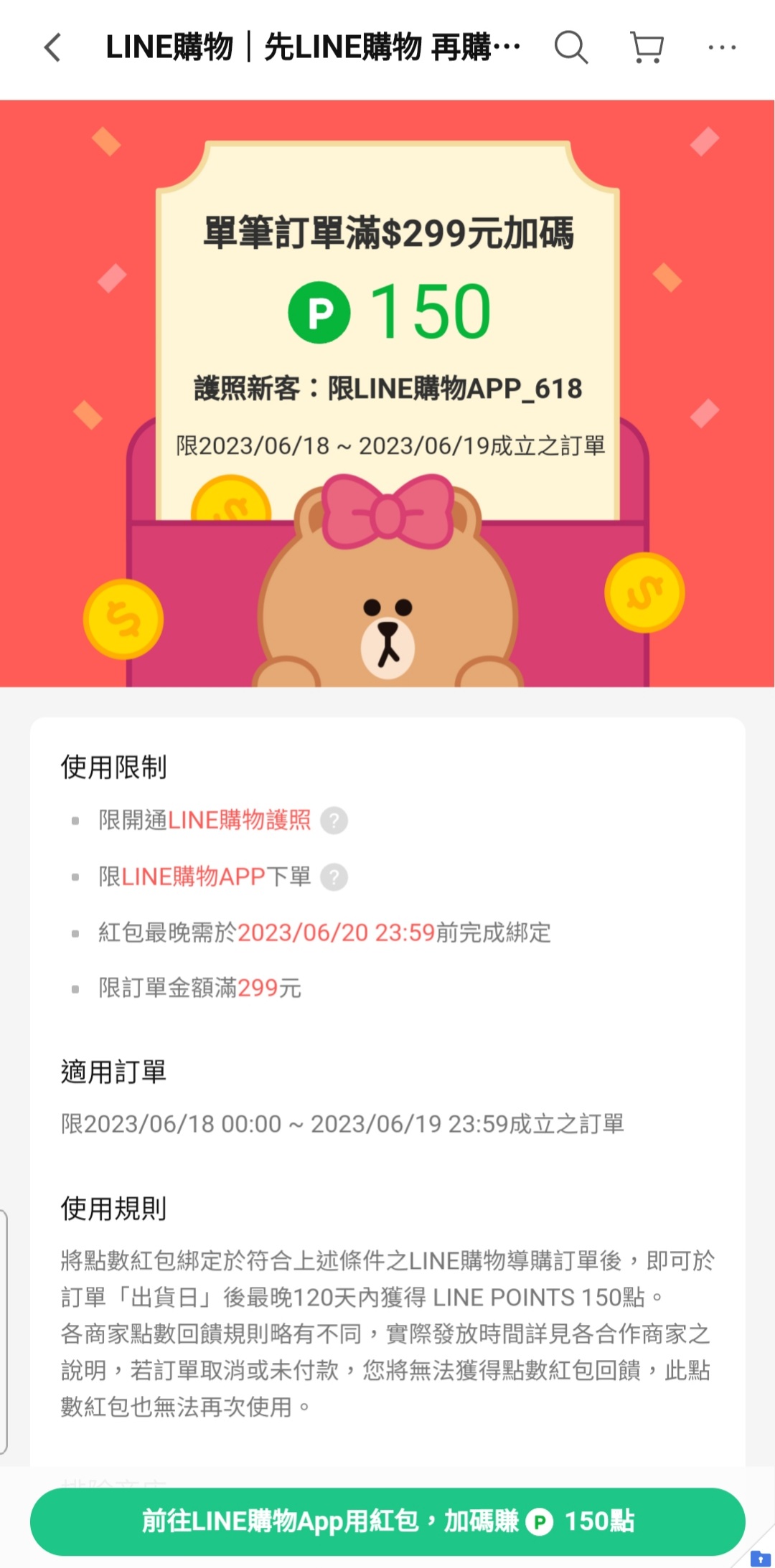Open the three-dot overflow menu
The height and width of the screenshot is (1568, 775).
[x=721, y=48]
